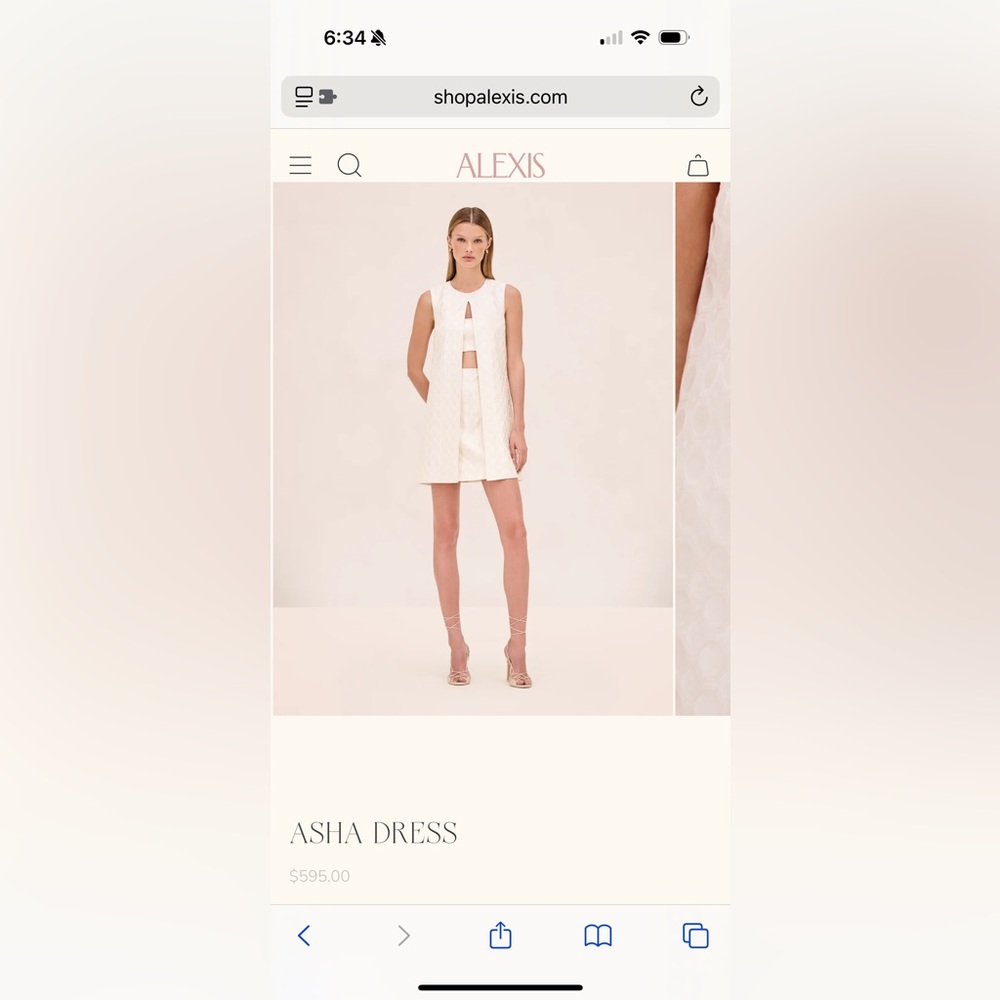This screenshot has width=1000, height=1000.
Task: Open the page settings reader icon
Action: (x=314, y=97)
